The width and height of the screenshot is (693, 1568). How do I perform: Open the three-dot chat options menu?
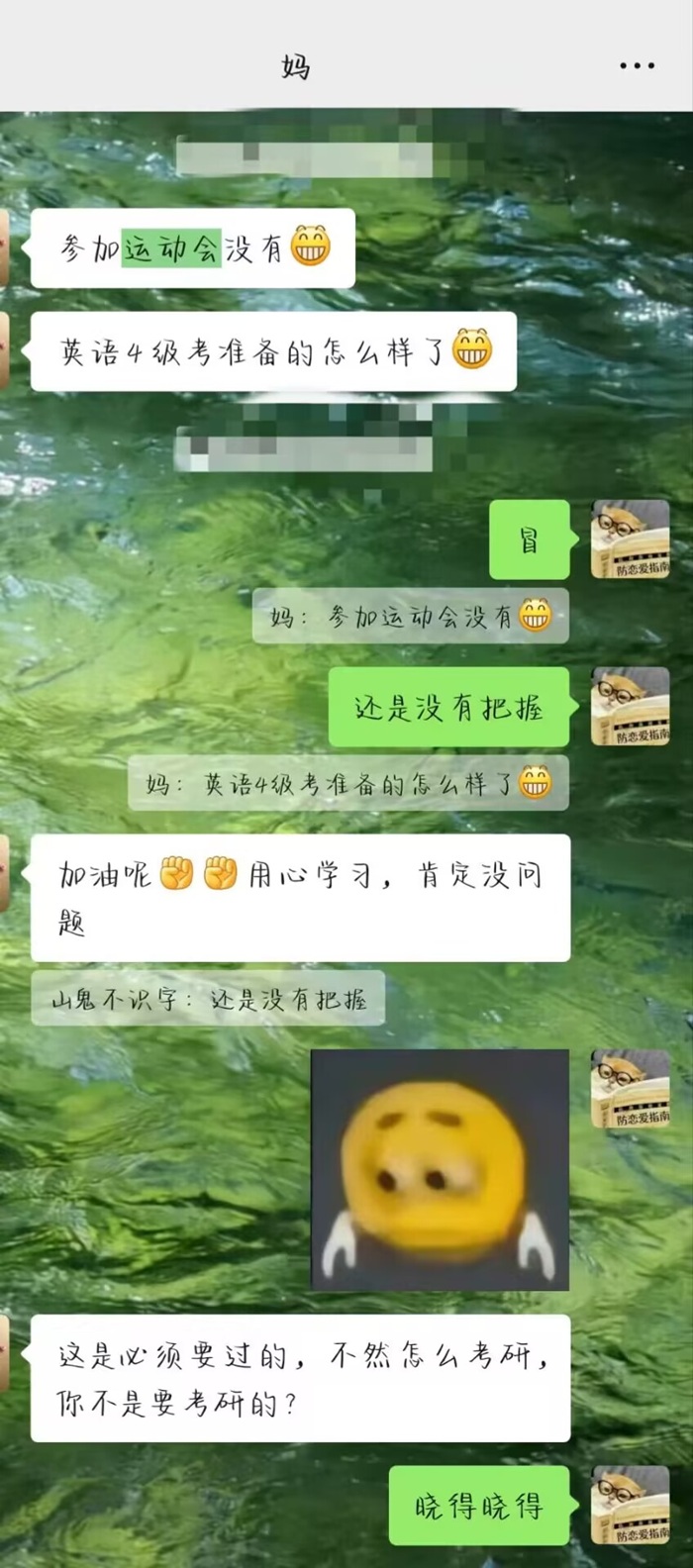tap(637, 66)
